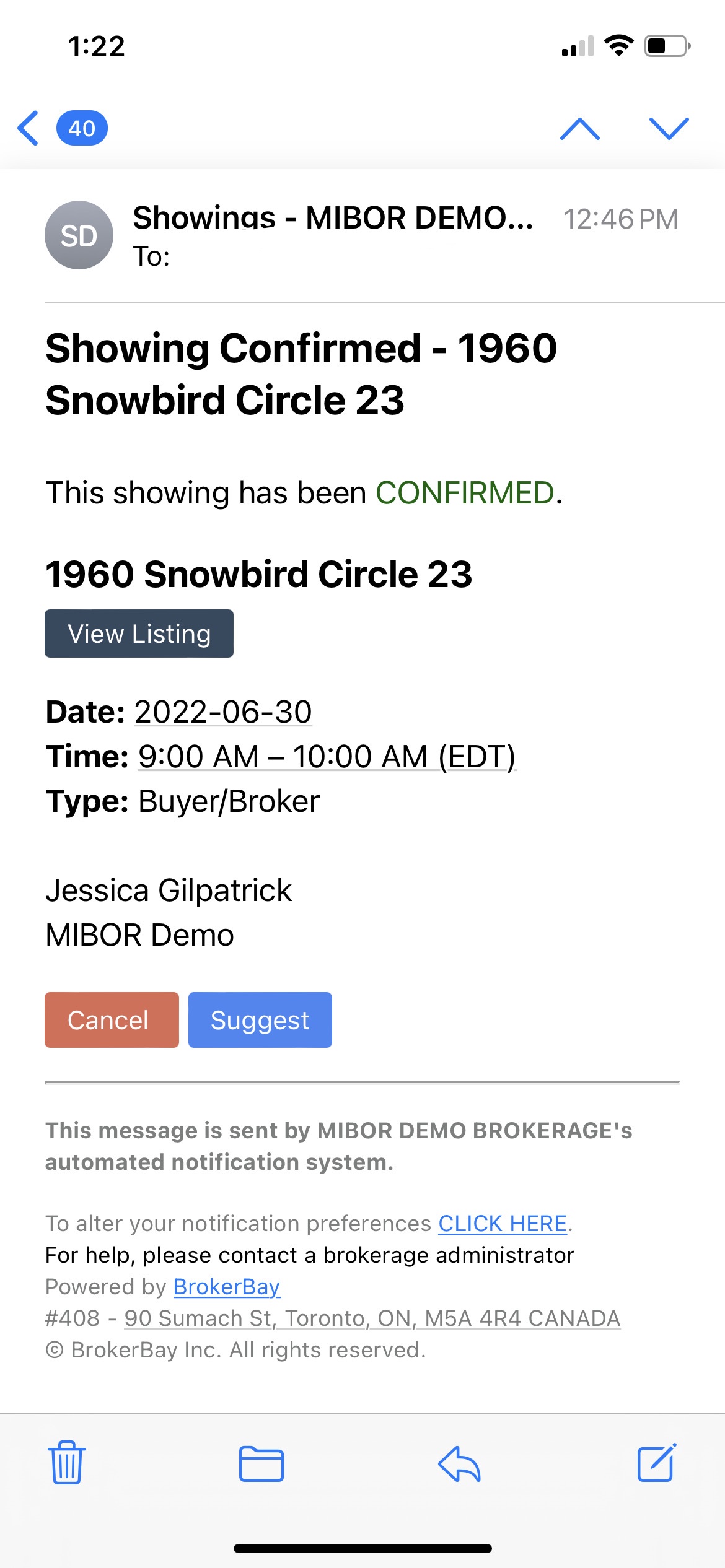This screenshot has width=725, height=1568.
Task: Compose a new email
Action: coord(656,1463)
